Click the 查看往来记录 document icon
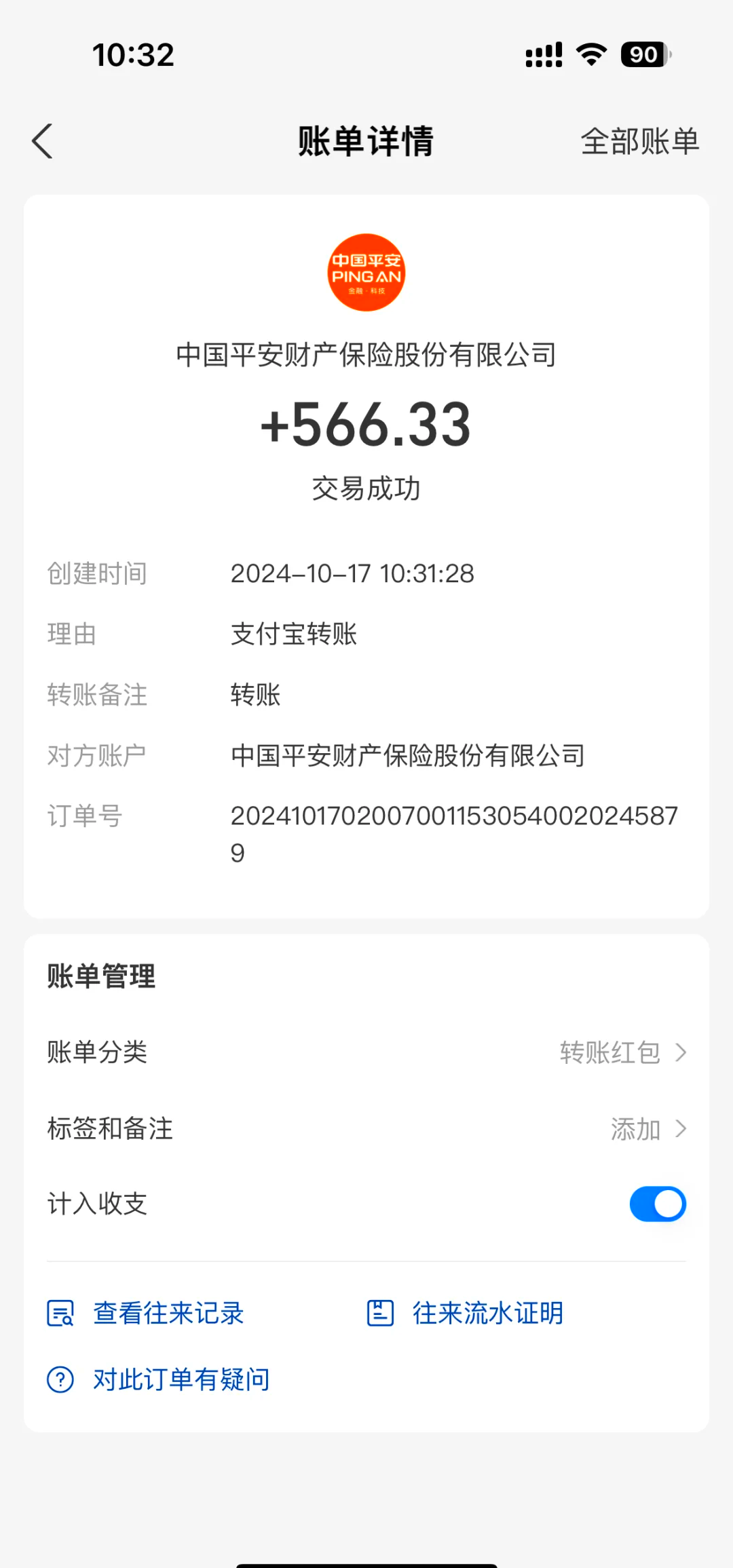Image resolution: width=733 pixels, height=1568 pixels. coord(60,1312)
